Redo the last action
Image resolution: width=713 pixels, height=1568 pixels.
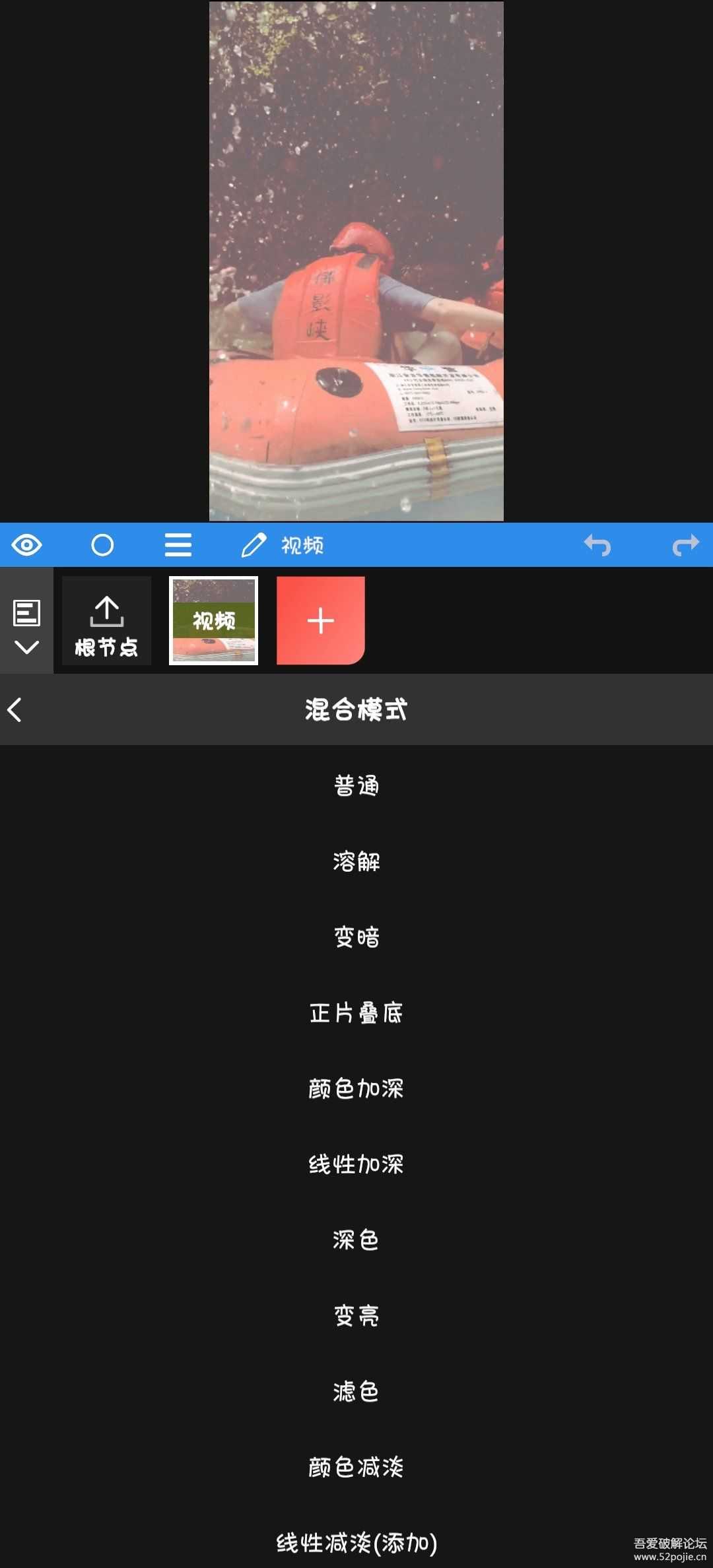click(x=685, y=545)
